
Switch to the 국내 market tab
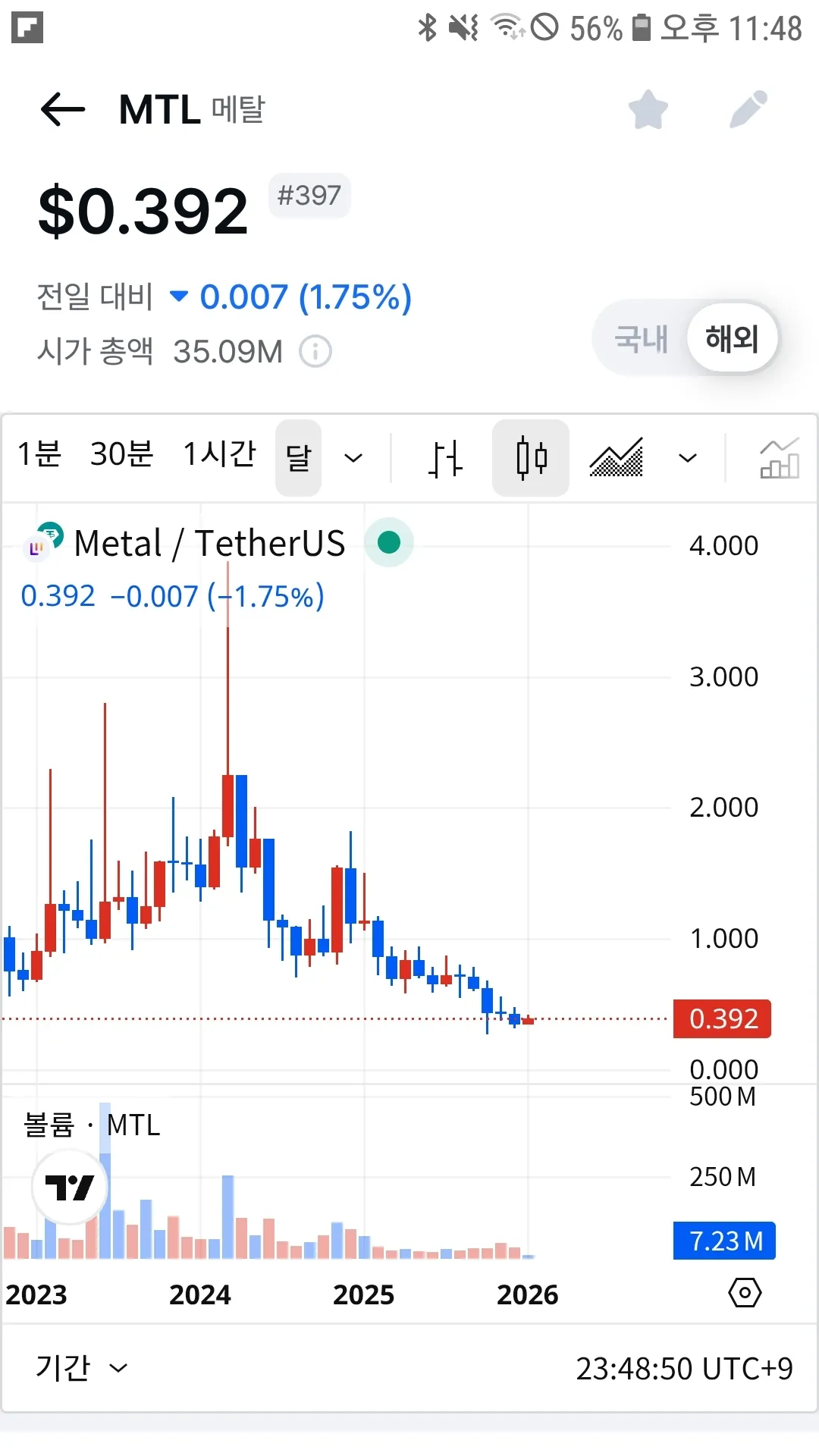pos(641,338)
